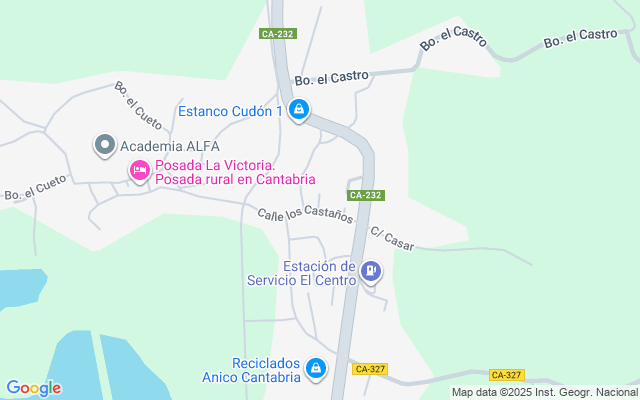640x400 pixels.
Task: Open the Posada La Victoria hotel marker
Action: (140, 172)
